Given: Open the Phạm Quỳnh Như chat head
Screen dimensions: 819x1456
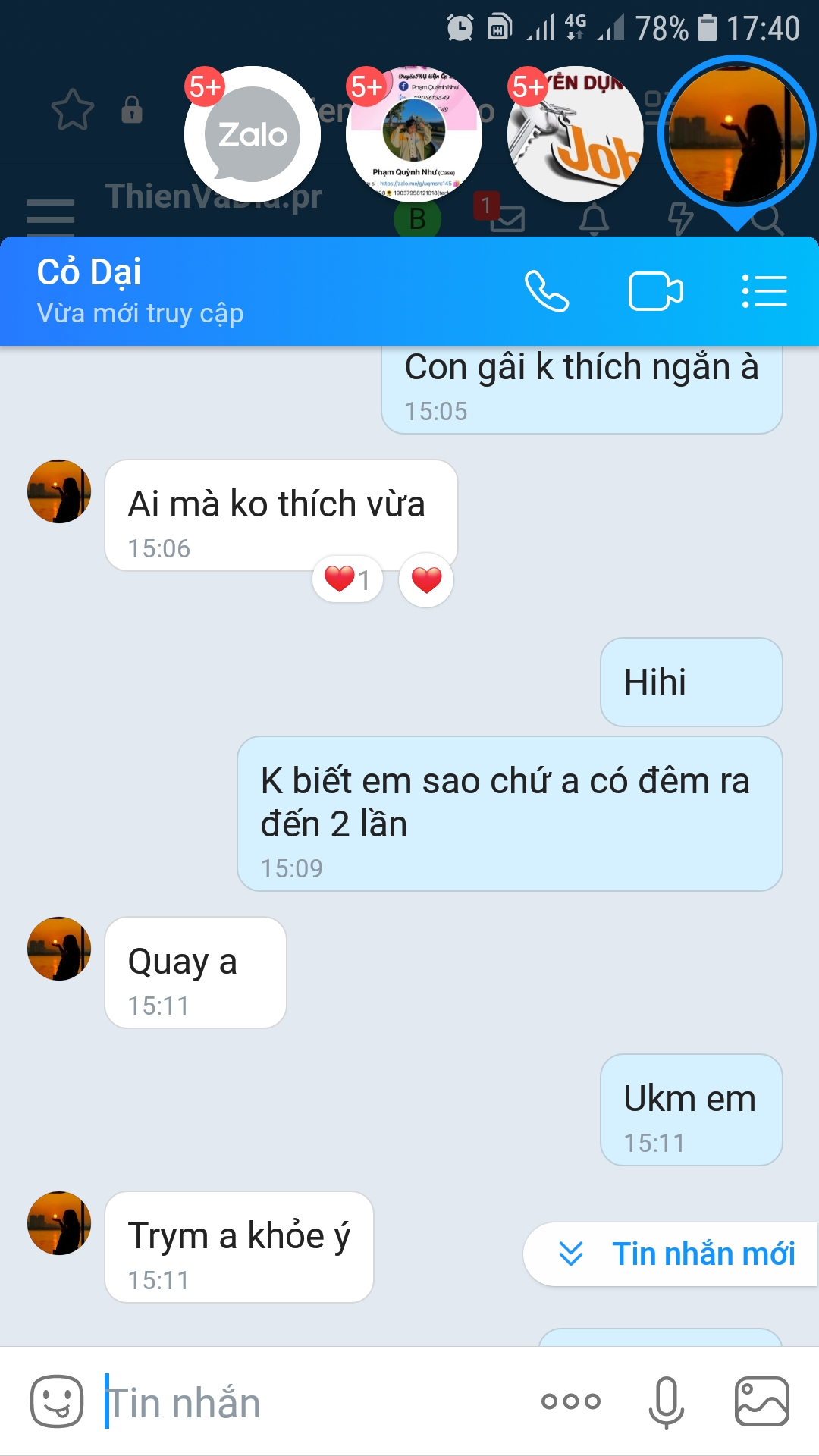Looking at the screenshot, I should click(413, 134).
